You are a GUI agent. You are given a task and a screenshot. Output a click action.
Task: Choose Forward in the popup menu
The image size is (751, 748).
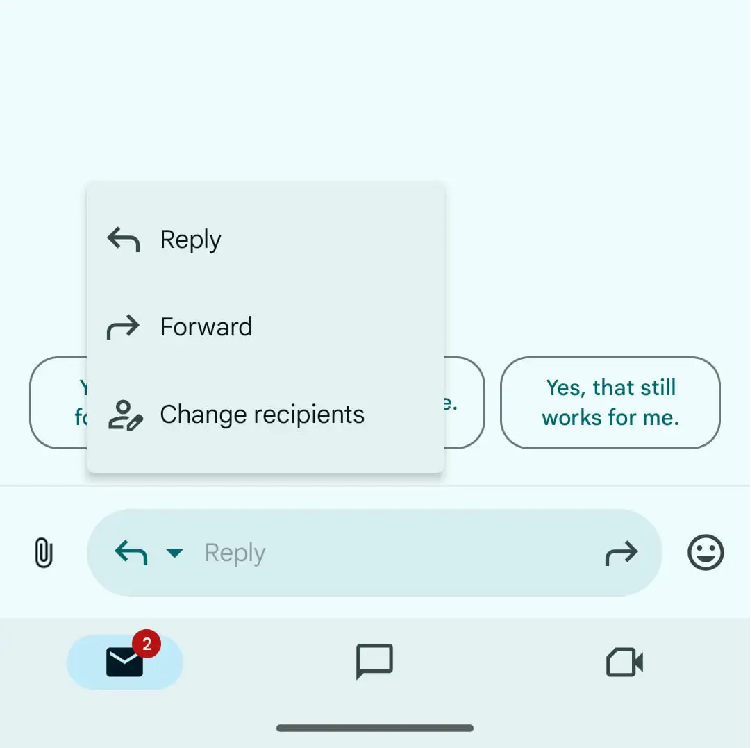[205, 327]
